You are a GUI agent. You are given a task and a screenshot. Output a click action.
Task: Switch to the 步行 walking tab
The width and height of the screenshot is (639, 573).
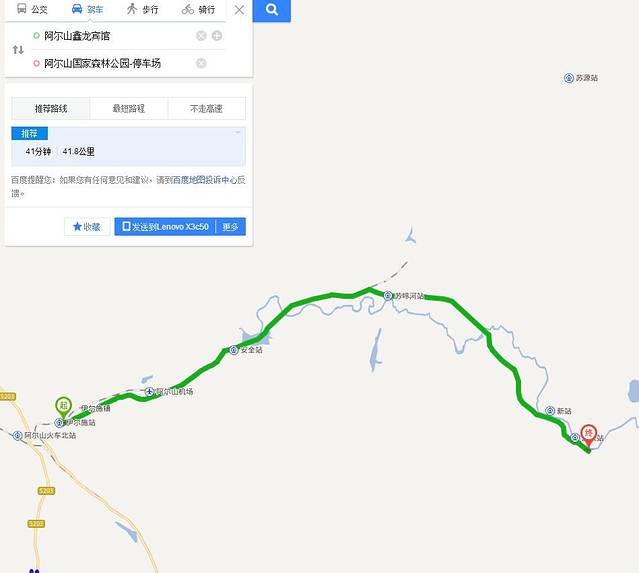coord(142,9)
